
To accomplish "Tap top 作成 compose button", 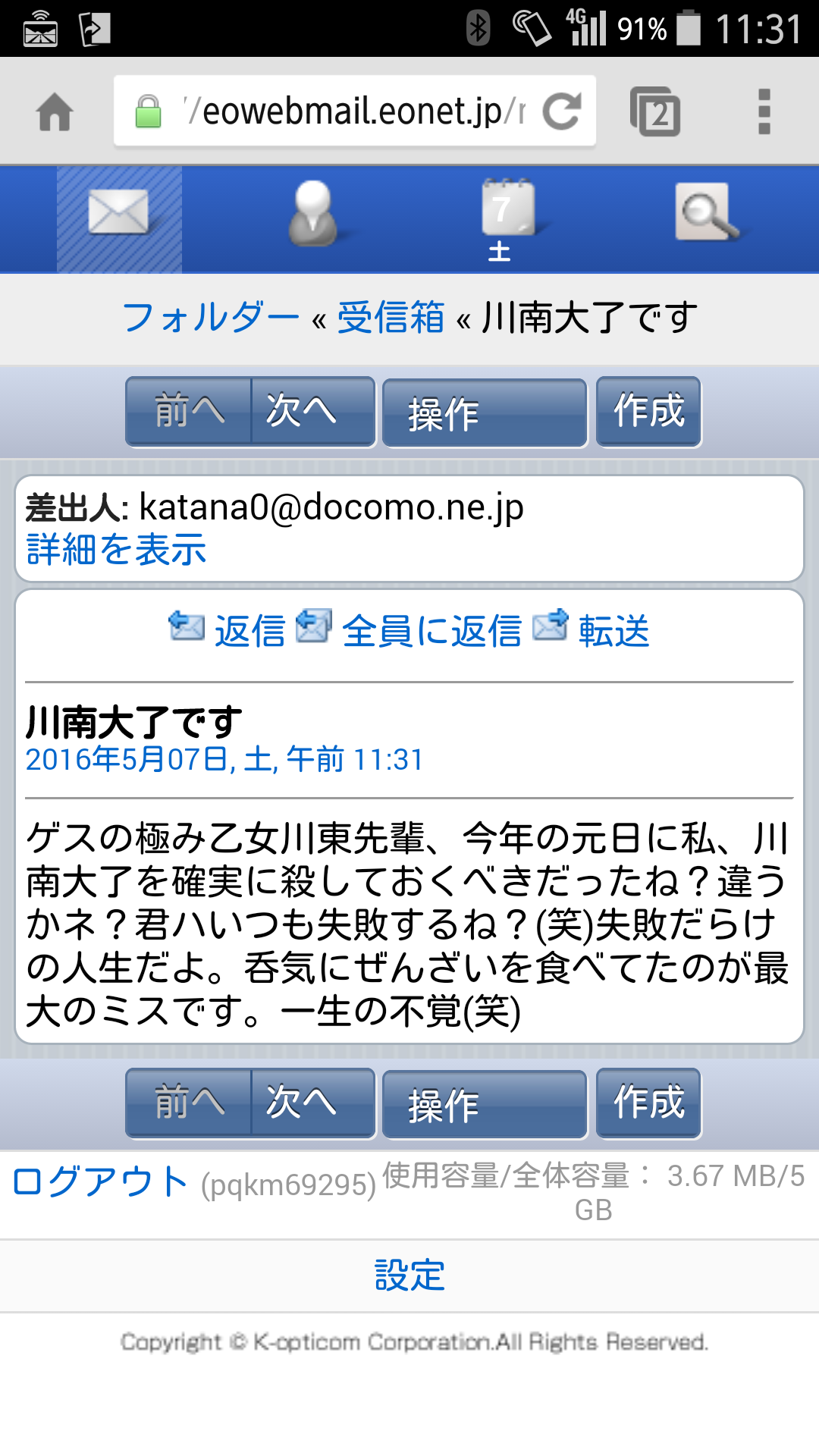I will [x=648, y=412].
